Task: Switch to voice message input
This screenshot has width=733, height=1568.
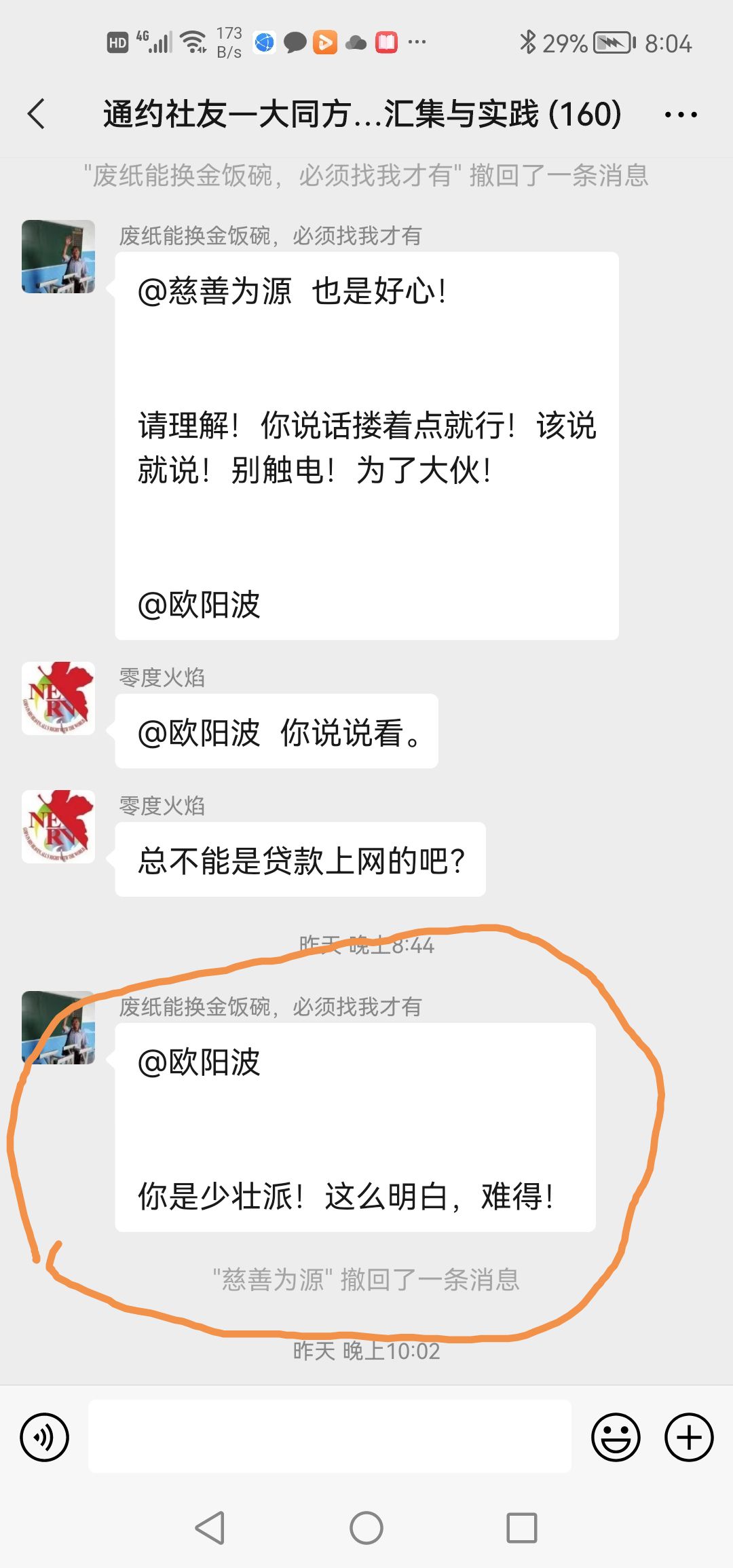Action: [45, 1437]
